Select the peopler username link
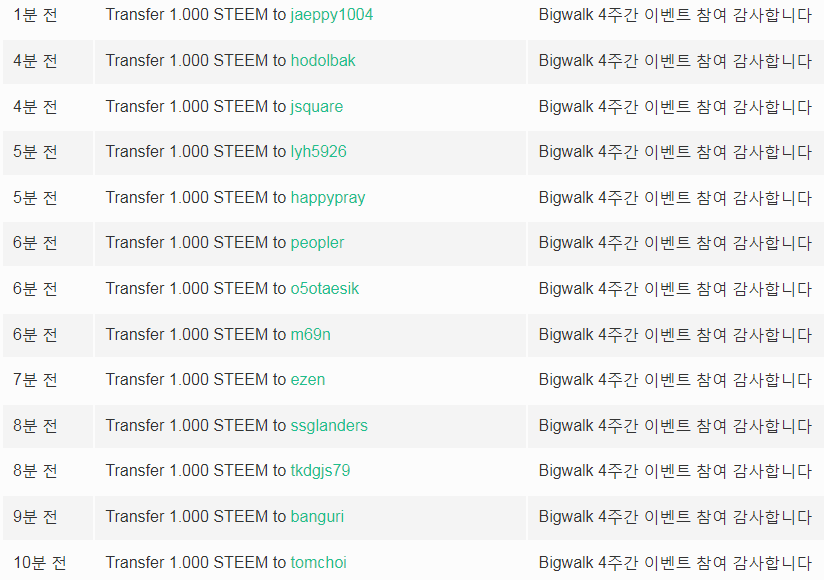 (317, 243)
